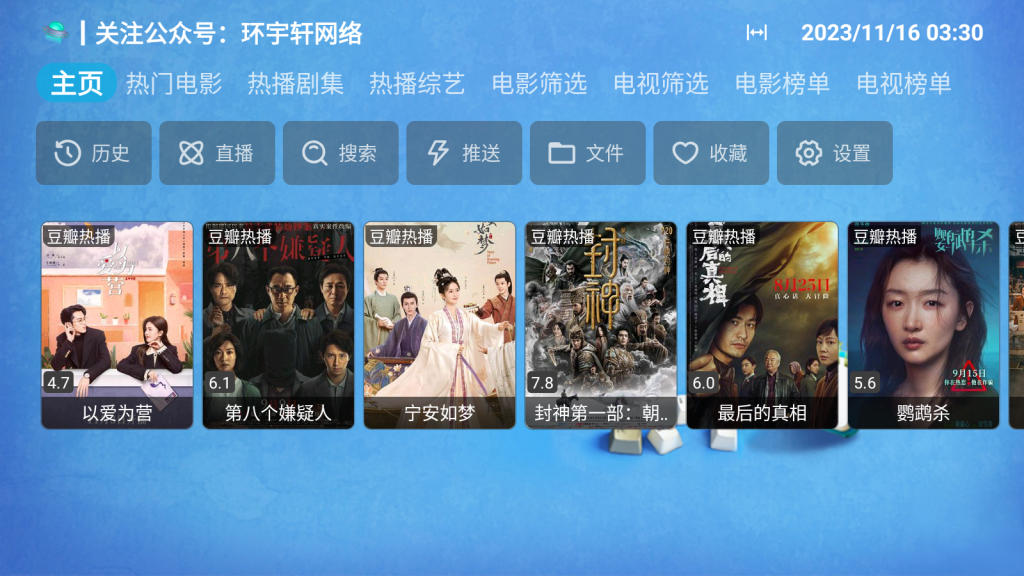The width and height of the screenshot is (1024, 576).
Task: View 收藏 favorites
Action: click(x=711, y=153)
